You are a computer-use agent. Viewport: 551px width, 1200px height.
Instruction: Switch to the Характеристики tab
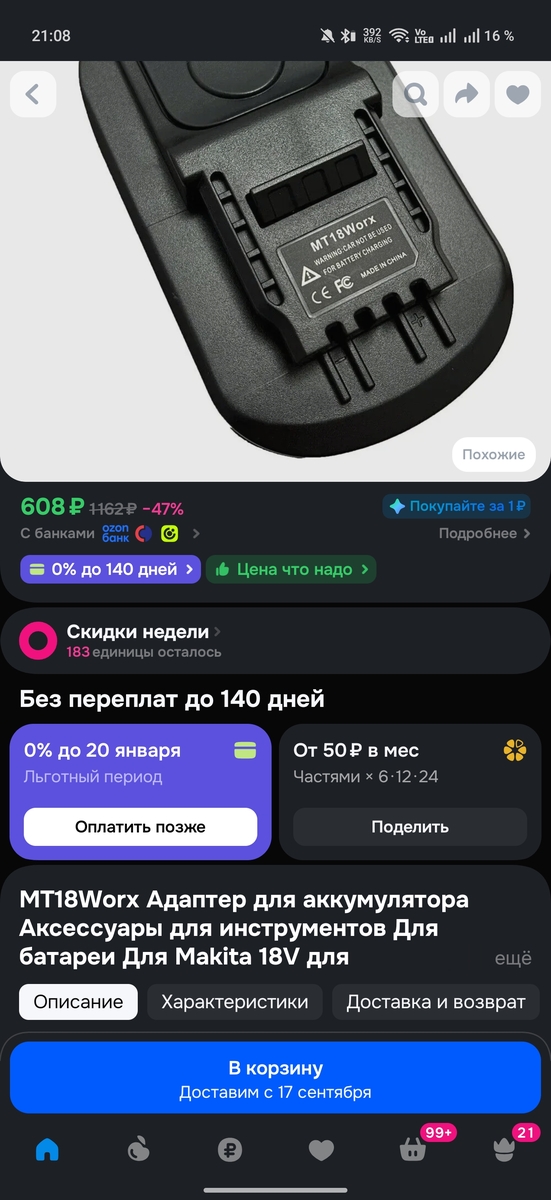click(x=235, y=1002)
